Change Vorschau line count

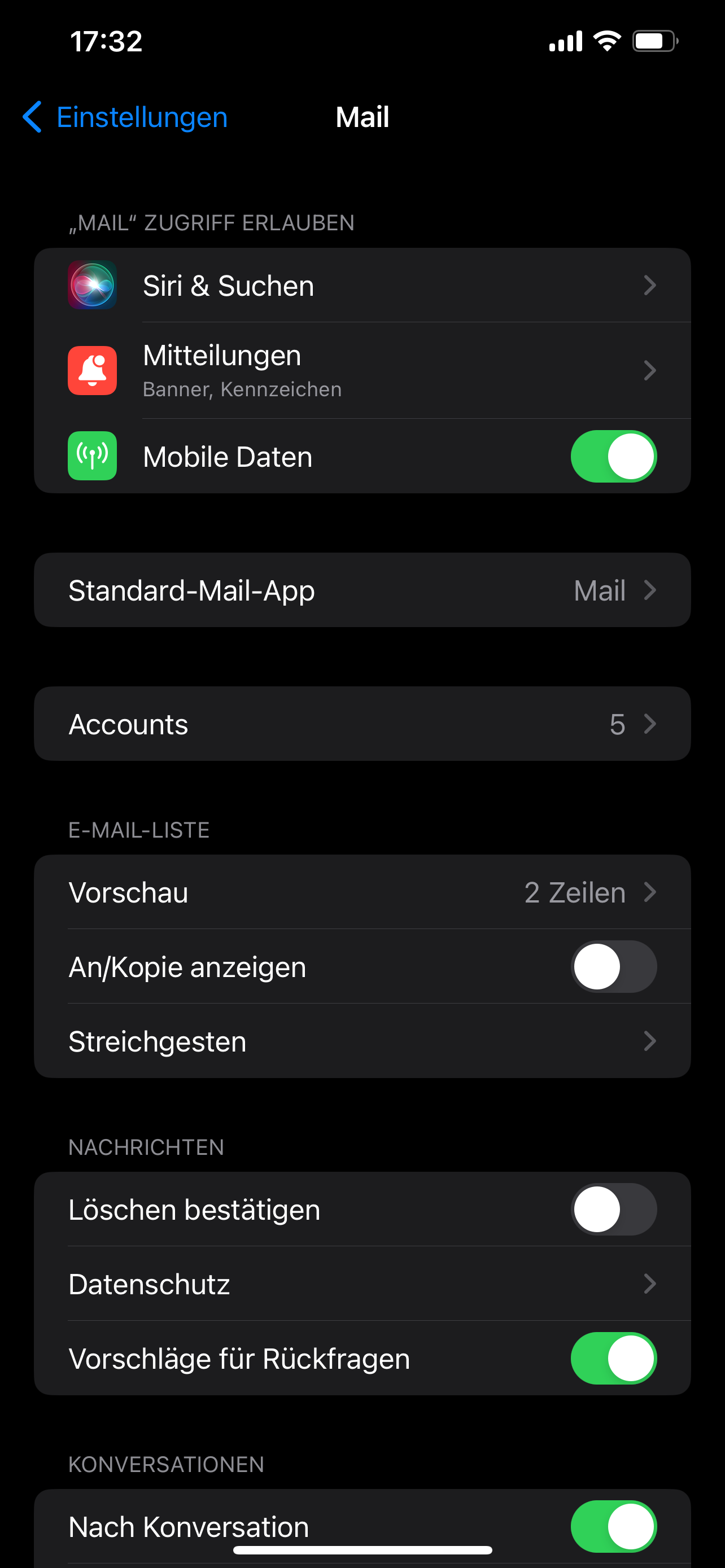pyautogui.click(x=362, y=892)
